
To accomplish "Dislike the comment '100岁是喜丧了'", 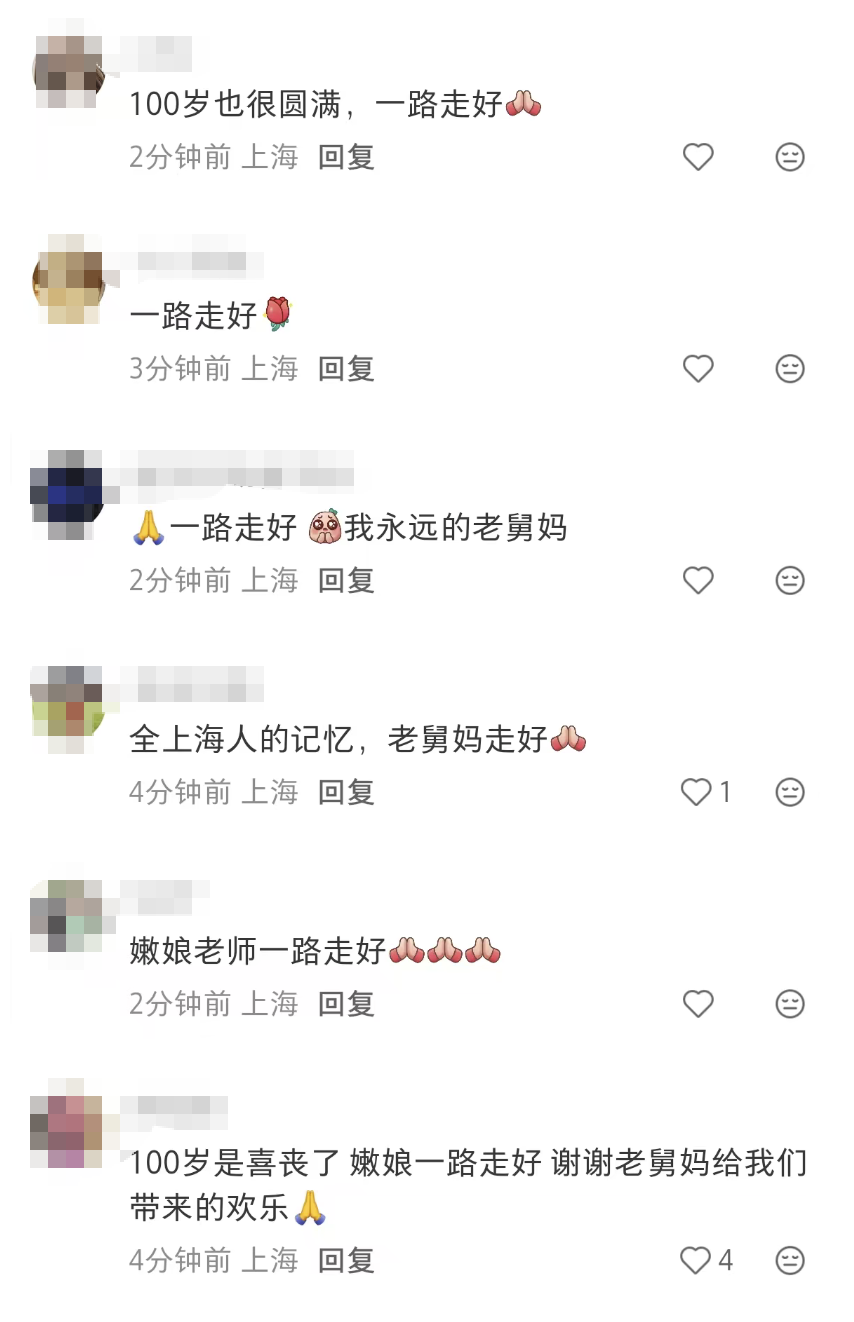I will tap(790, 1260).
